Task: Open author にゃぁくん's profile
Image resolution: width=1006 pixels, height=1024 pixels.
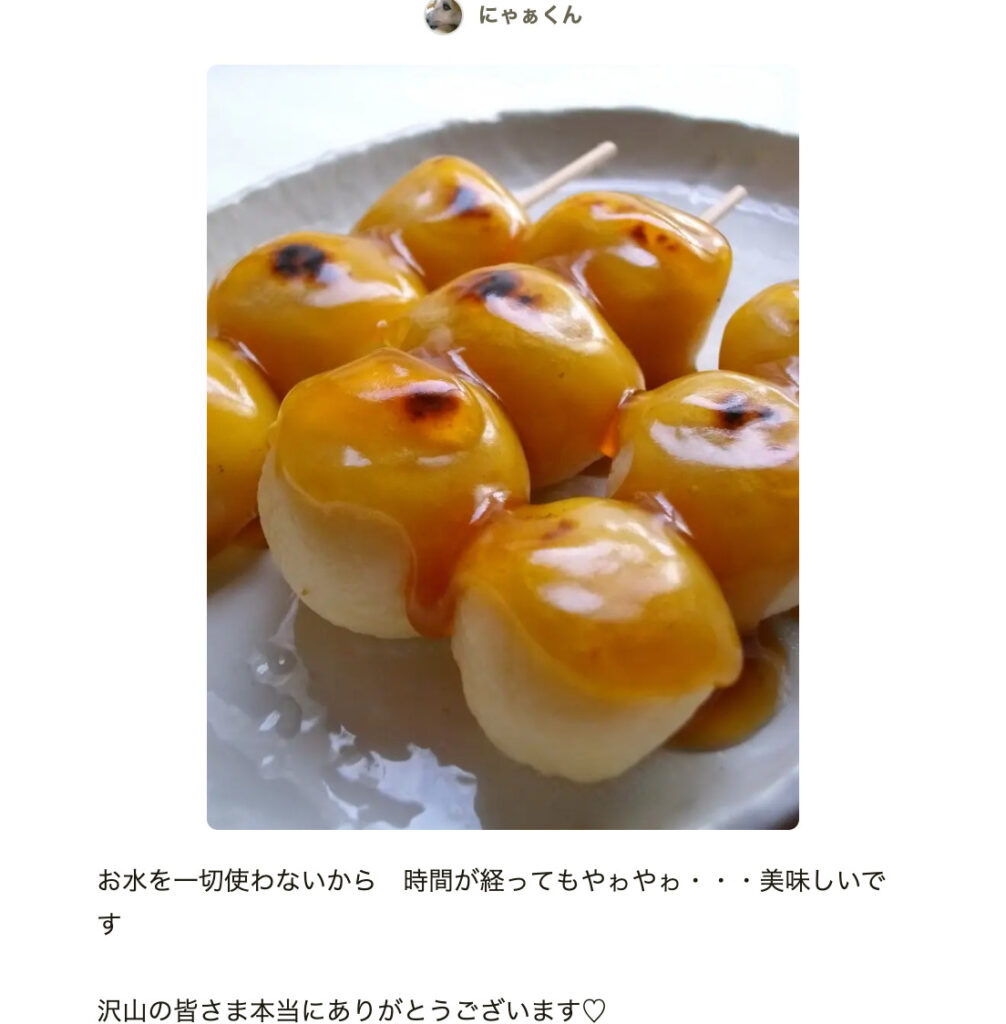Action: [x=528, y=16]
